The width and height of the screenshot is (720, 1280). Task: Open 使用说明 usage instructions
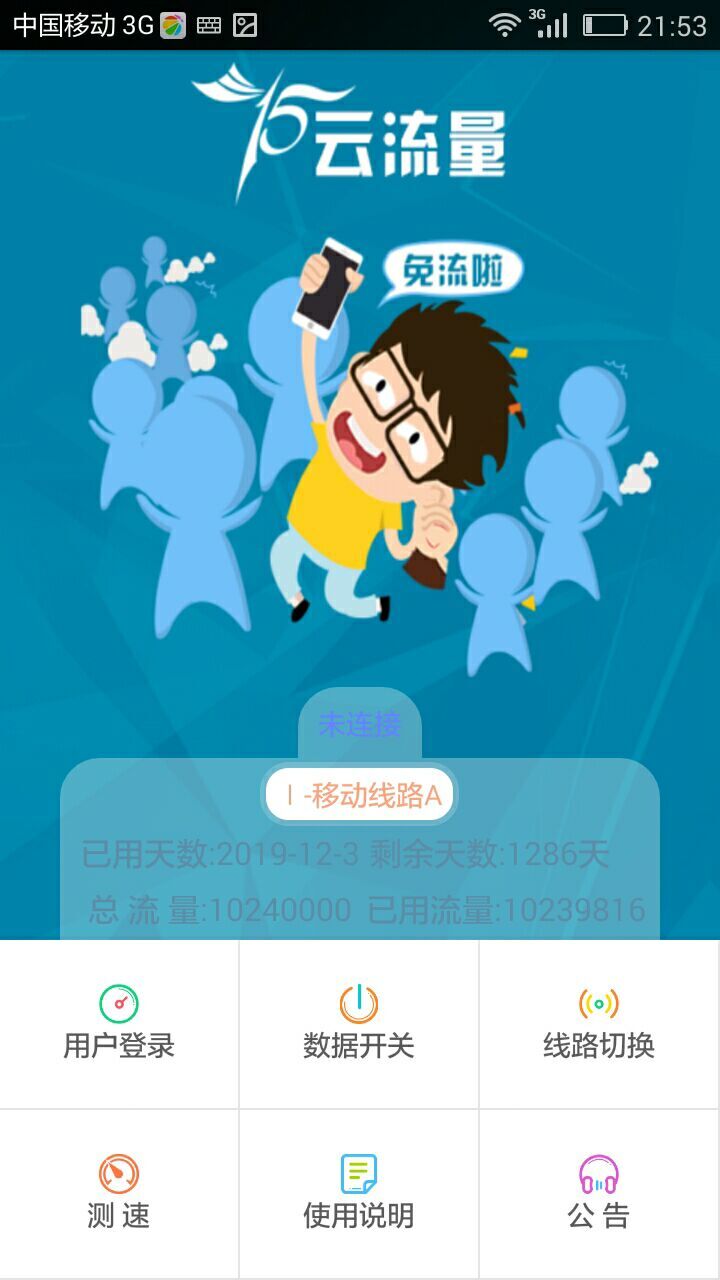tap(359, 1194)
